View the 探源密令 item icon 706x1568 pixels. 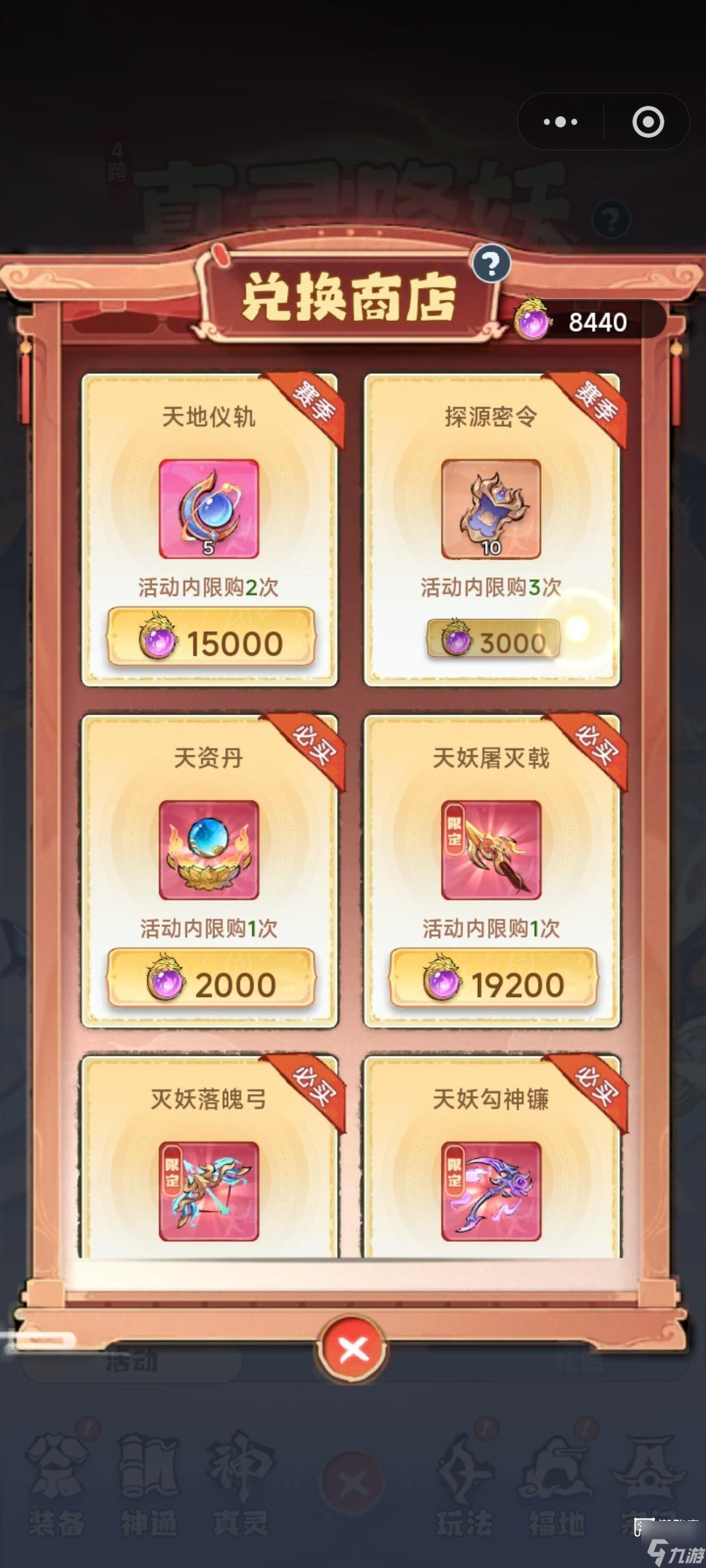[491, 508]
